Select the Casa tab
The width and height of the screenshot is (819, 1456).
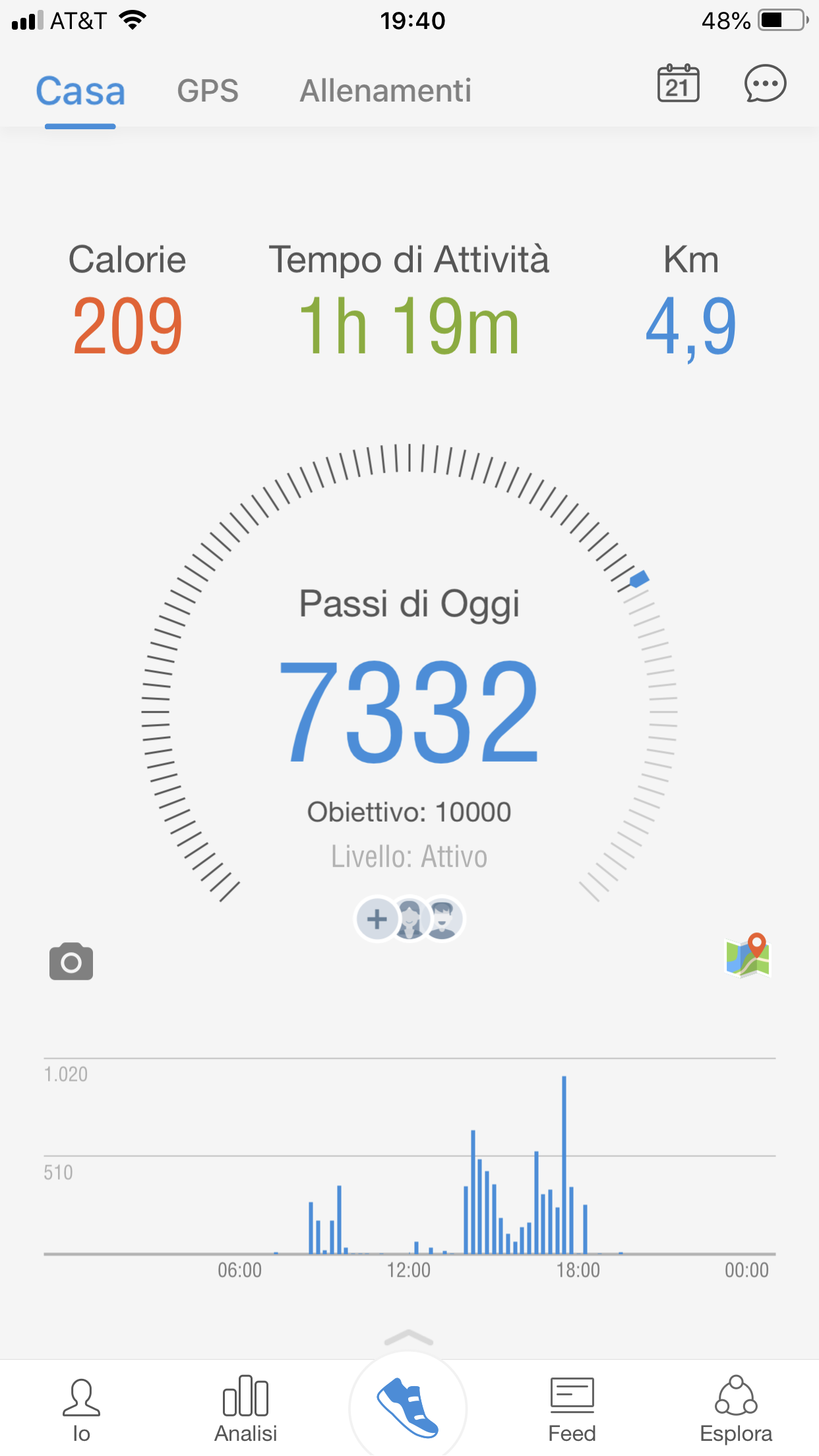tap(80, 90)
